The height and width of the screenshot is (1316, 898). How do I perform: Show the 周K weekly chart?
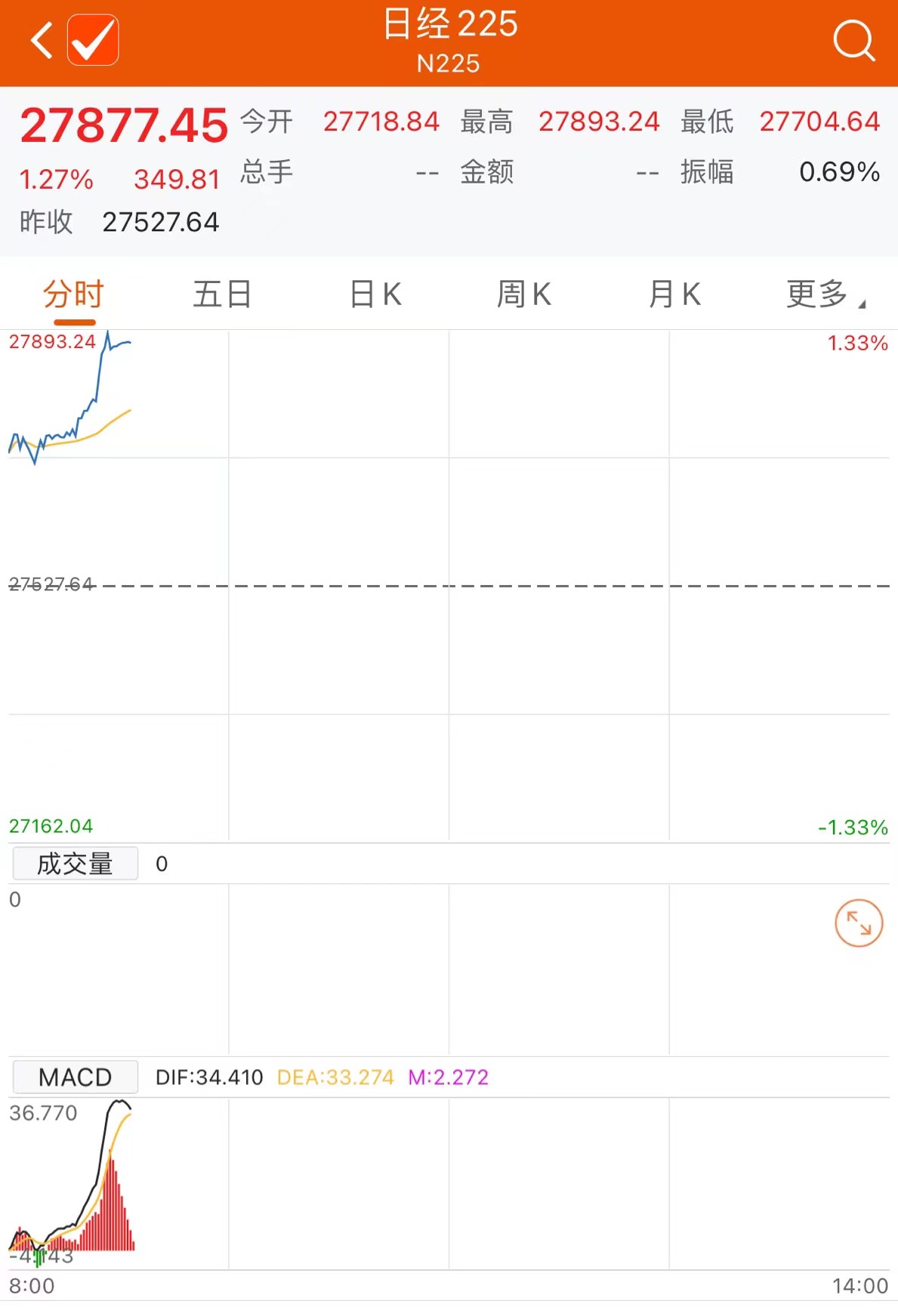[524, 294]
